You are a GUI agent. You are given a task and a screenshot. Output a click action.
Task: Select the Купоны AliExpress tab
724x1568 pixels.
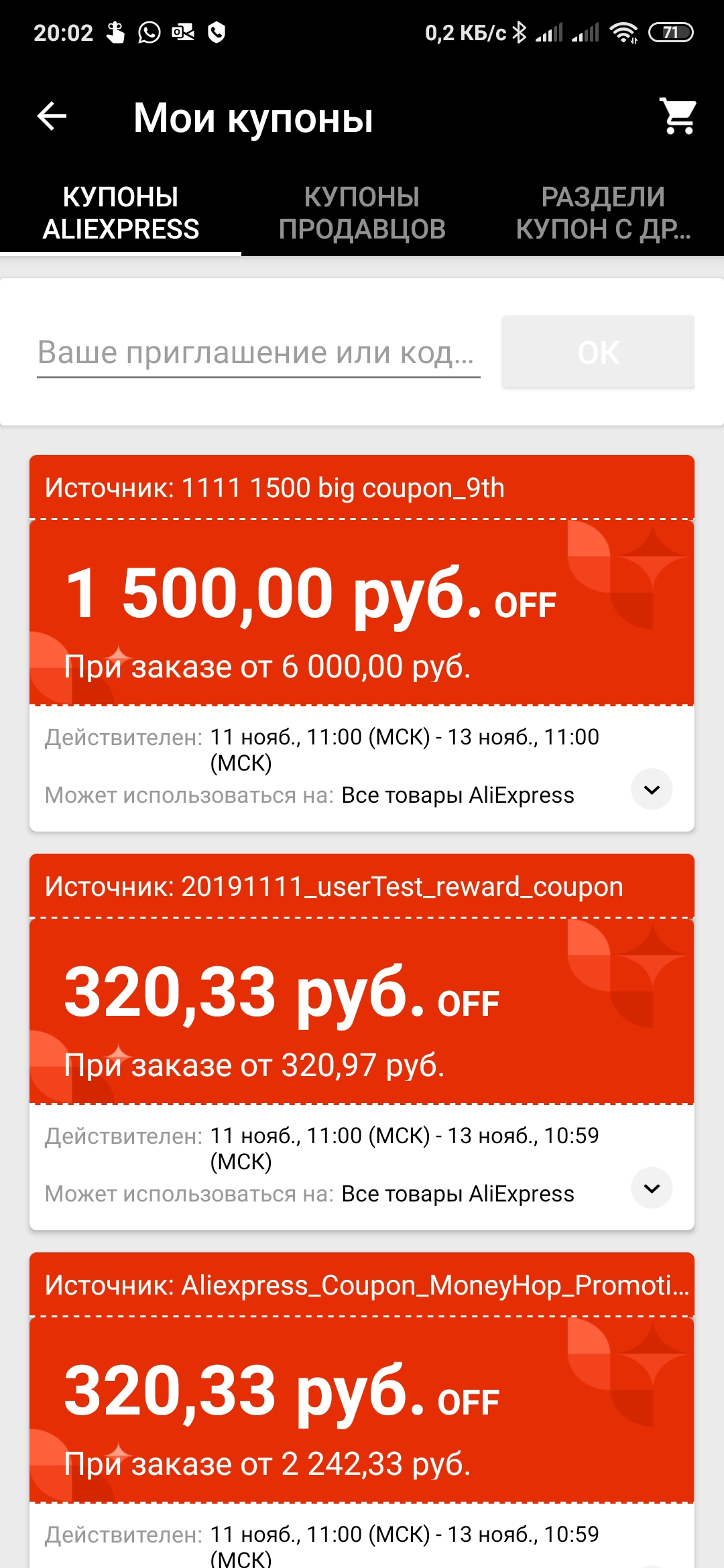point(121,213)
